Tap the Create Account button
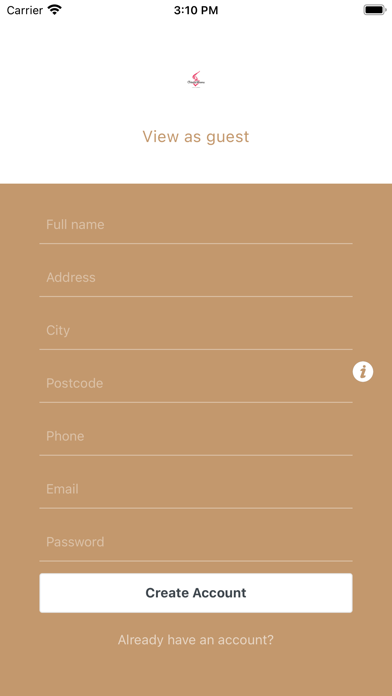Image resolution: width=392 pixels, height=696 pixels. coord(196,593)
